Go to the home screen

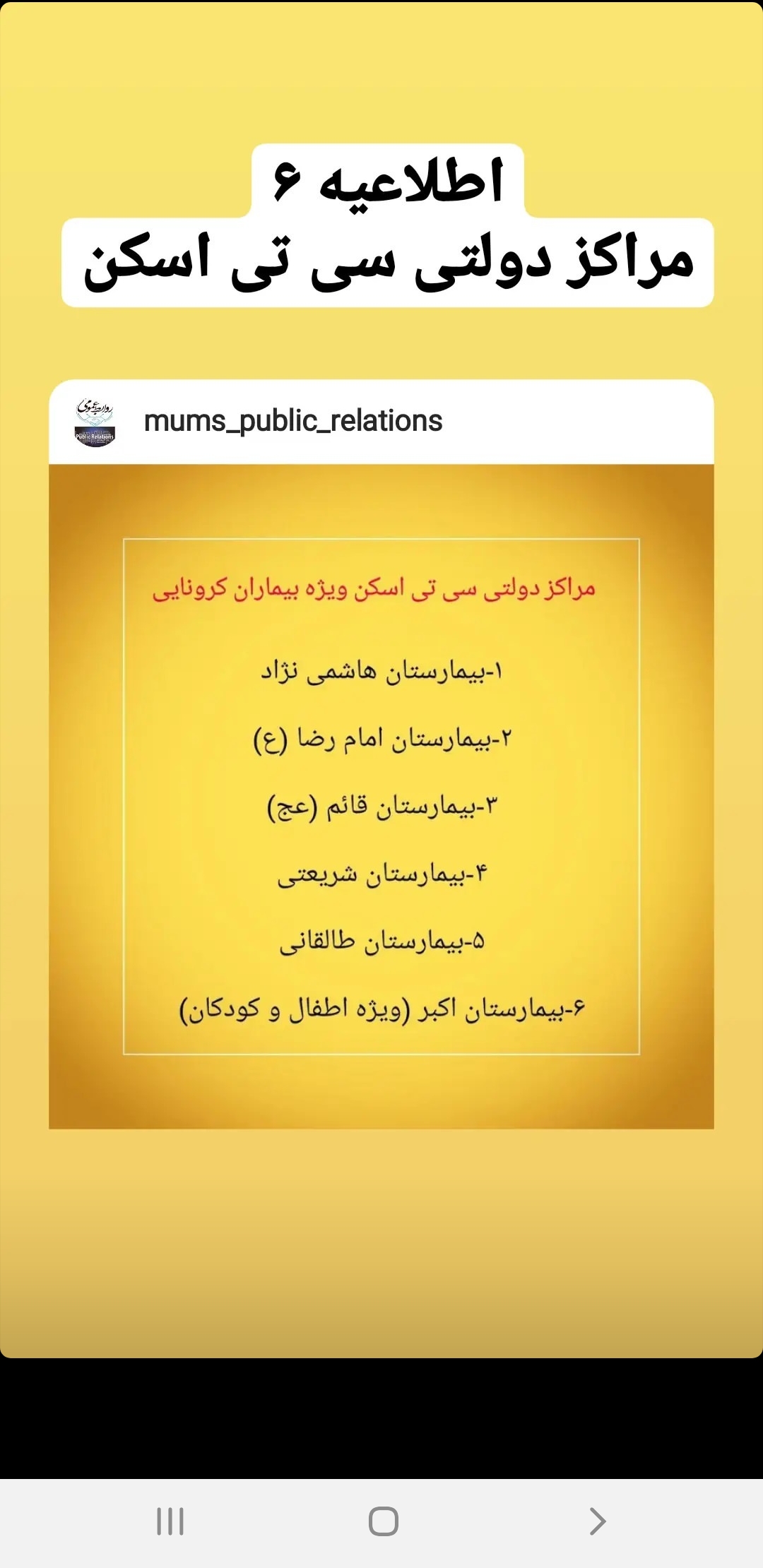pyautogui.click(x=383, y=1521)
